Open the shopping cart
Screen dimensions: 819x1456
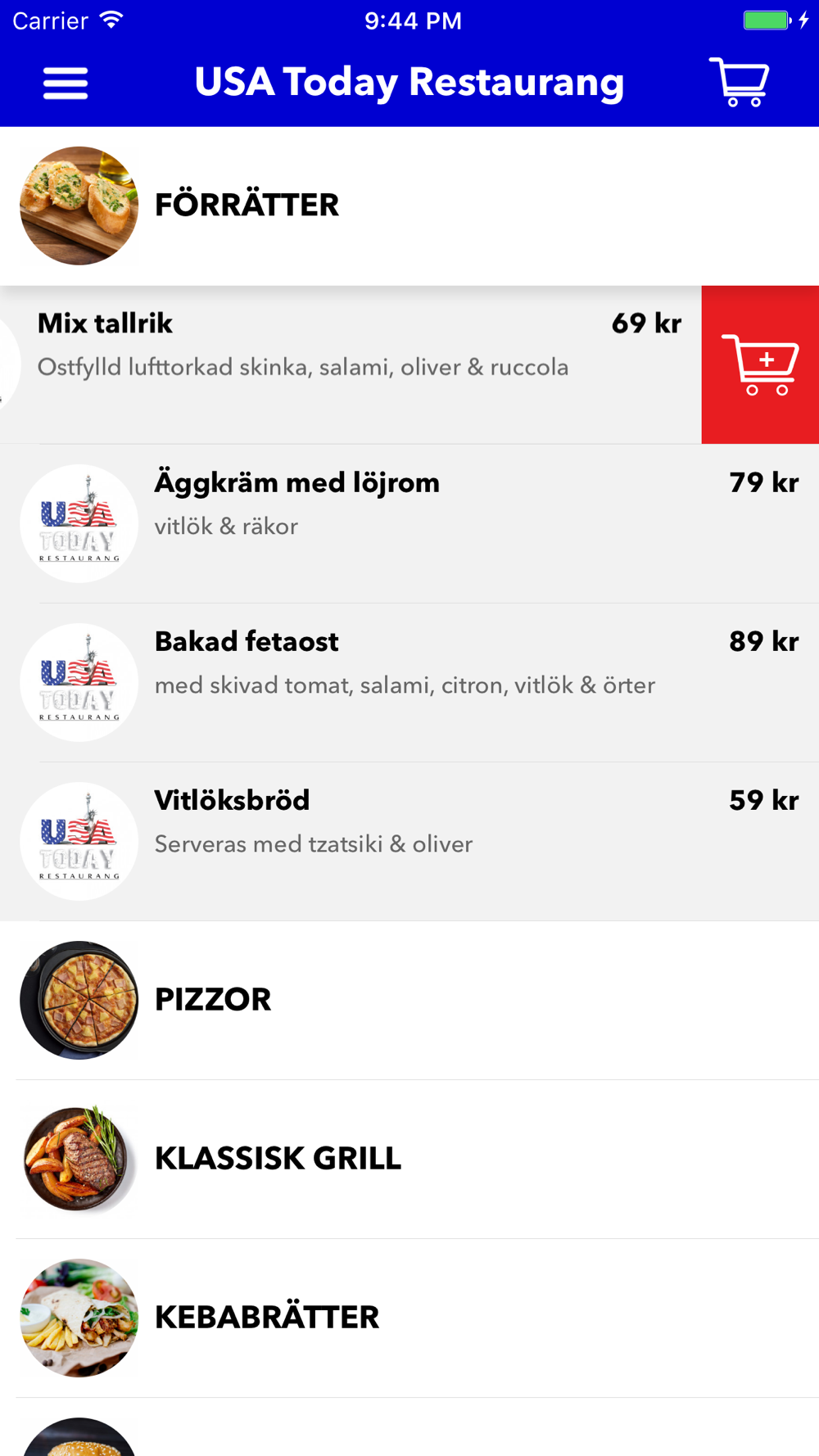[x=739, y=82]
